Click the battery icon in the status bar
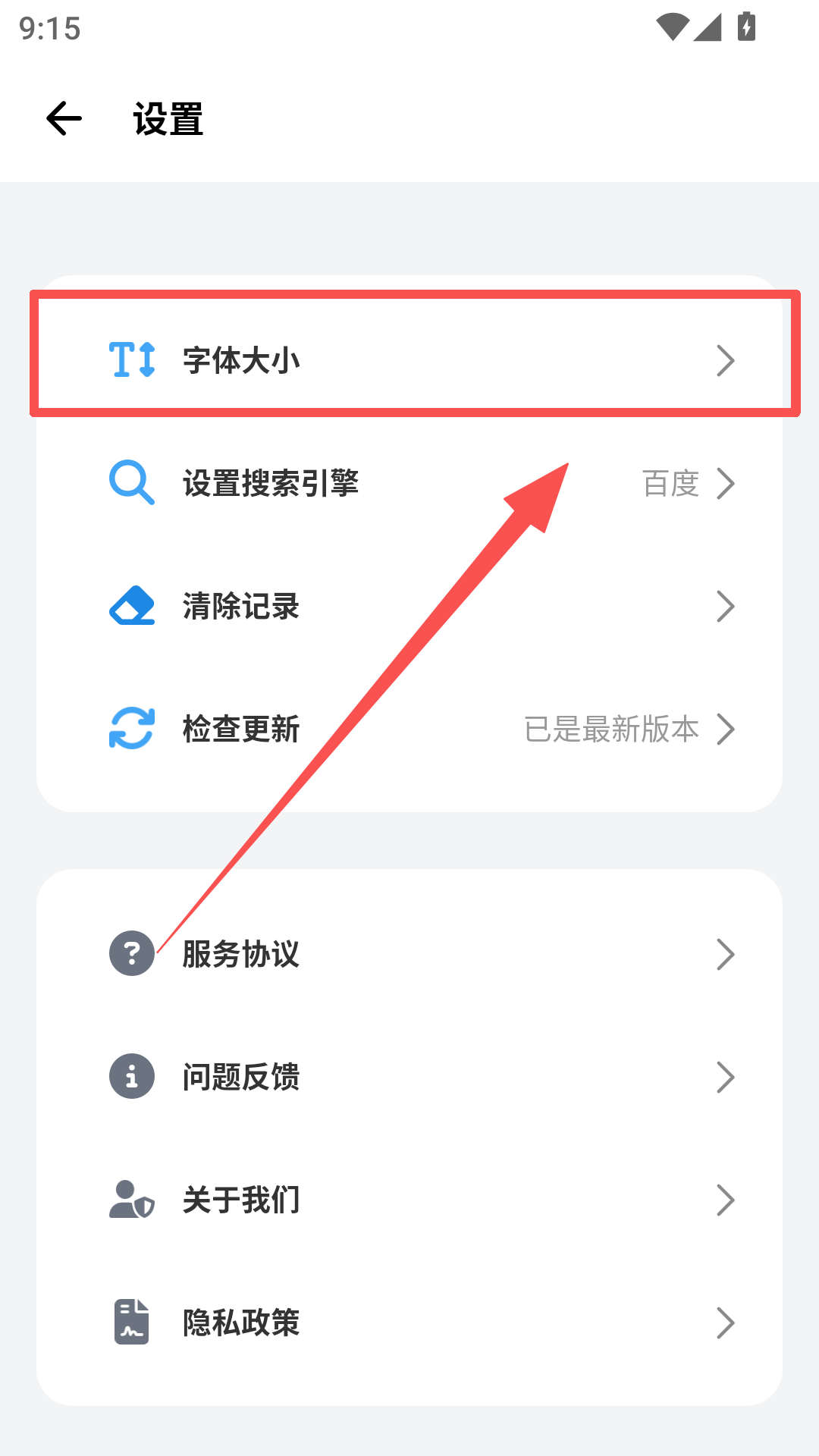819x1456 pixels. pos(746,26)
